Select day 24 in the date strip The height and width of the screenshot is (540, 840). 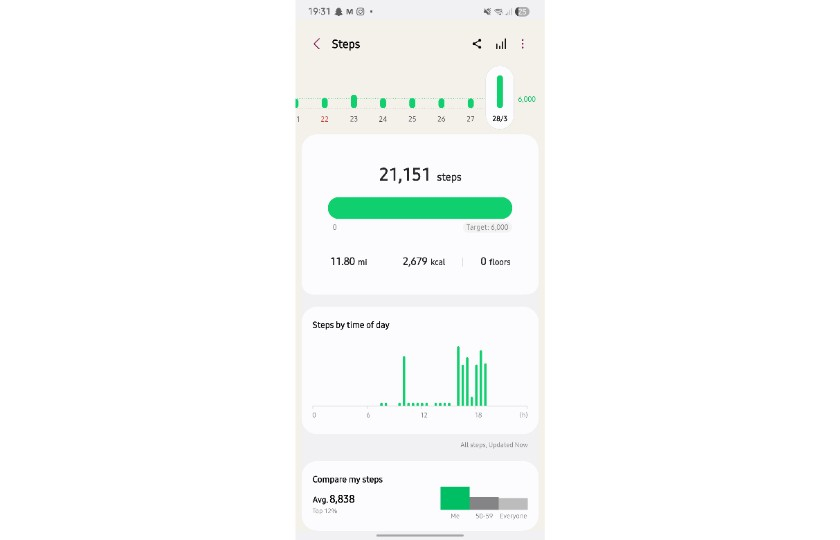tap(383, 107)
